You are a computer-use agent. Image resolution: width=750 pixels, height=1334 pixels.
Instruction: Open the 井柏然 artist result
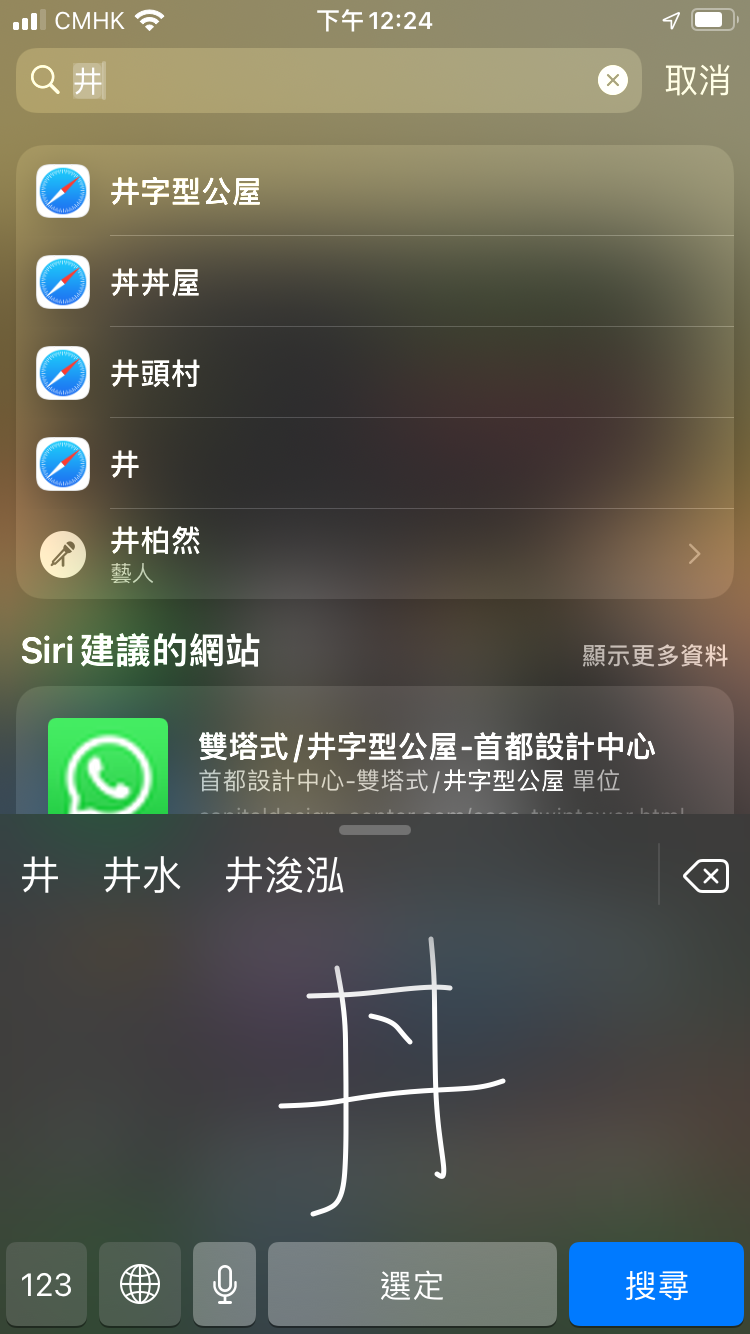coord(375,554)
